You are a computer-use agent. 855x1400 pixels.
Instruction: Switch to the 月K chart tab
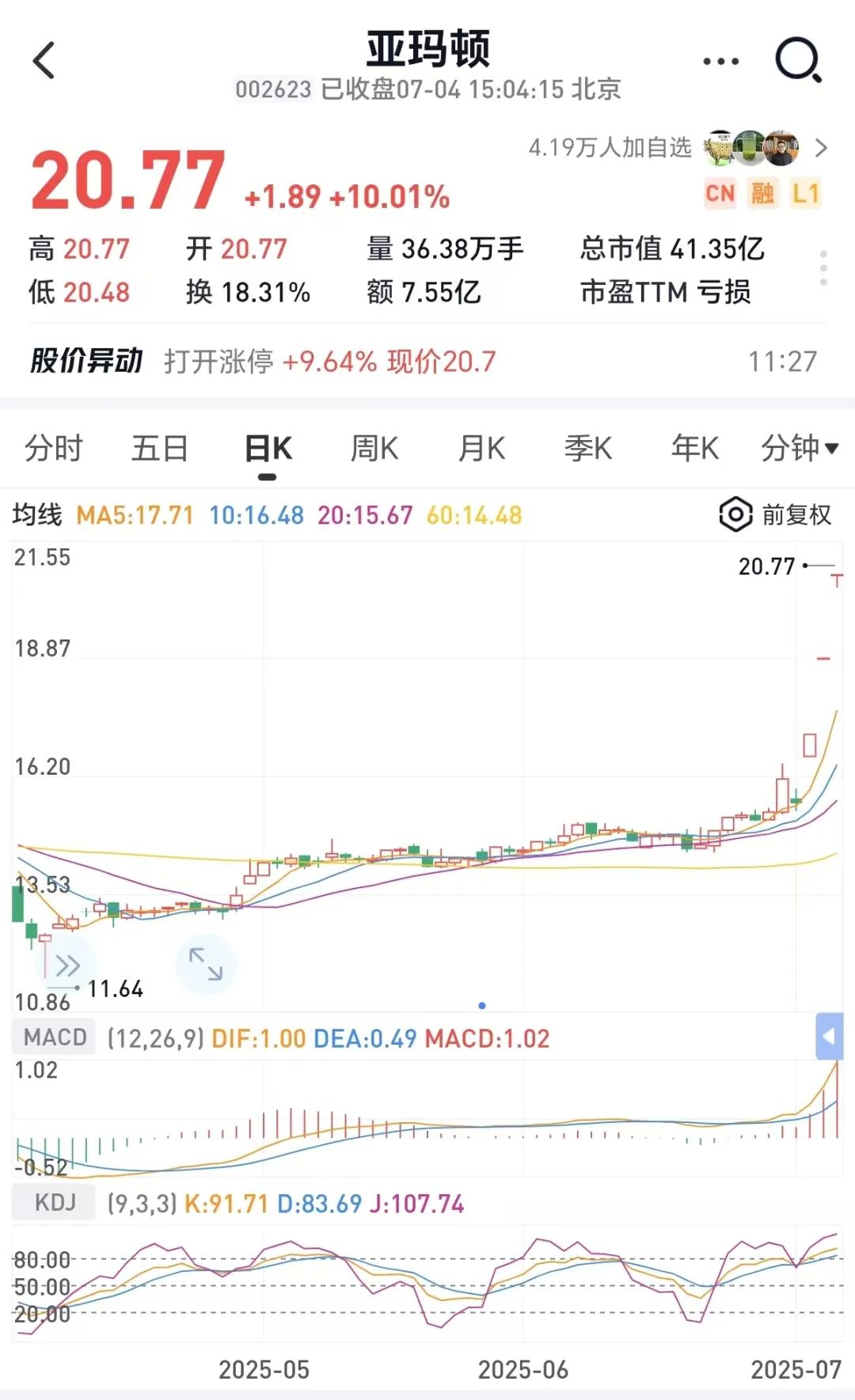pyautogui.click(x=481, y=449)
